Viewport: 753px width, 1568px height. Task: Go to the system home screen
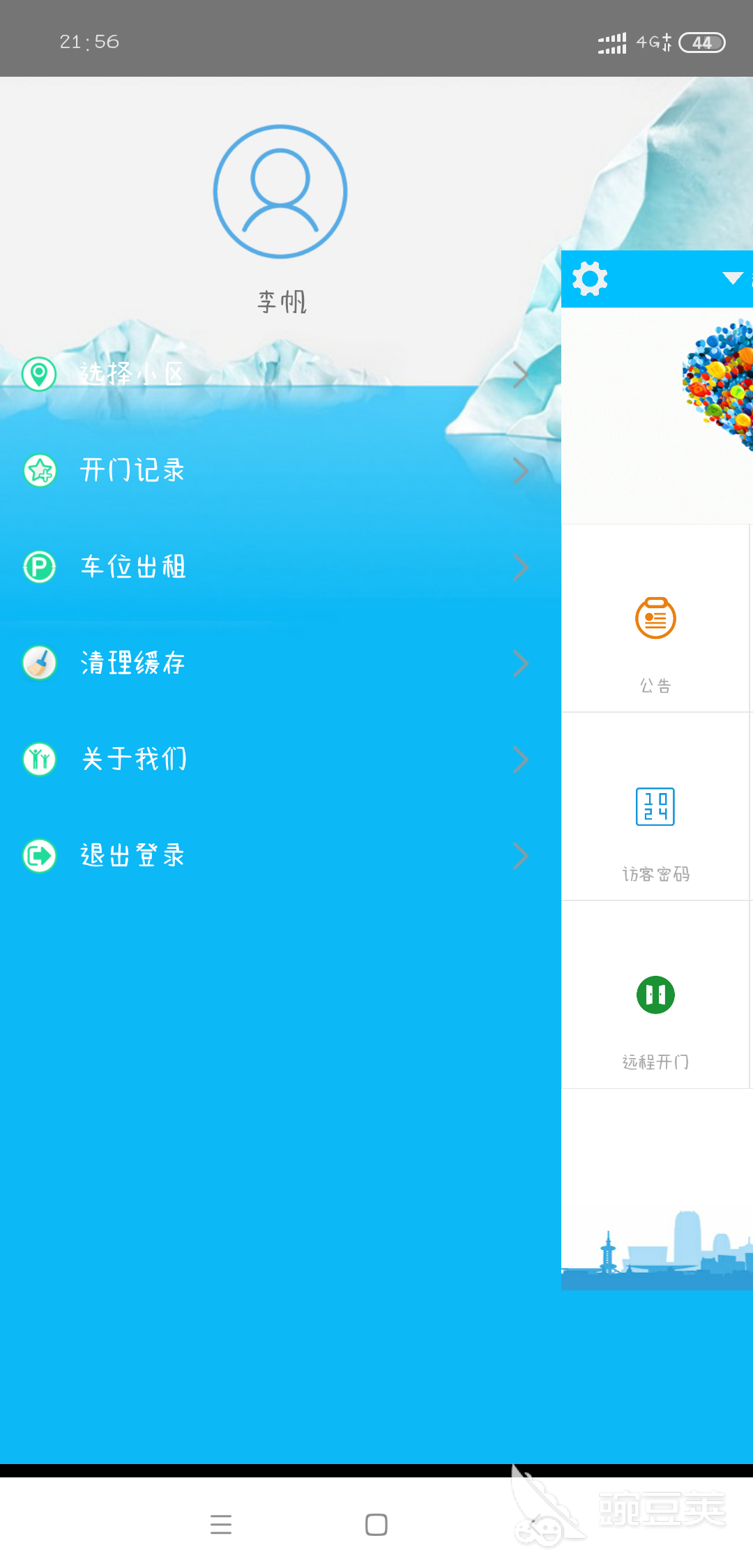(x=376, y=1525)
